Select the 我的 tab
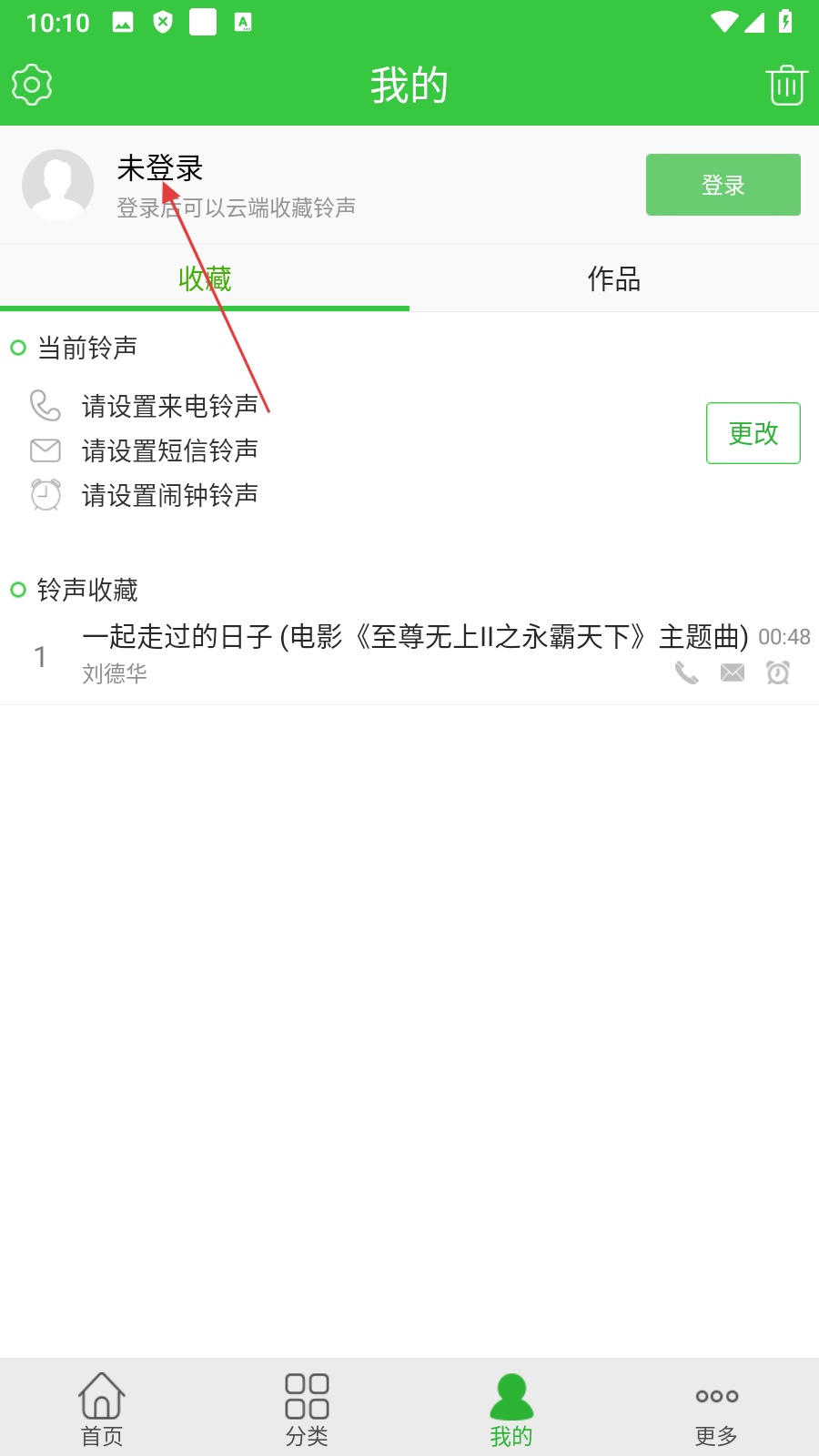The image size is (819, 1456). coord(511,1408)
